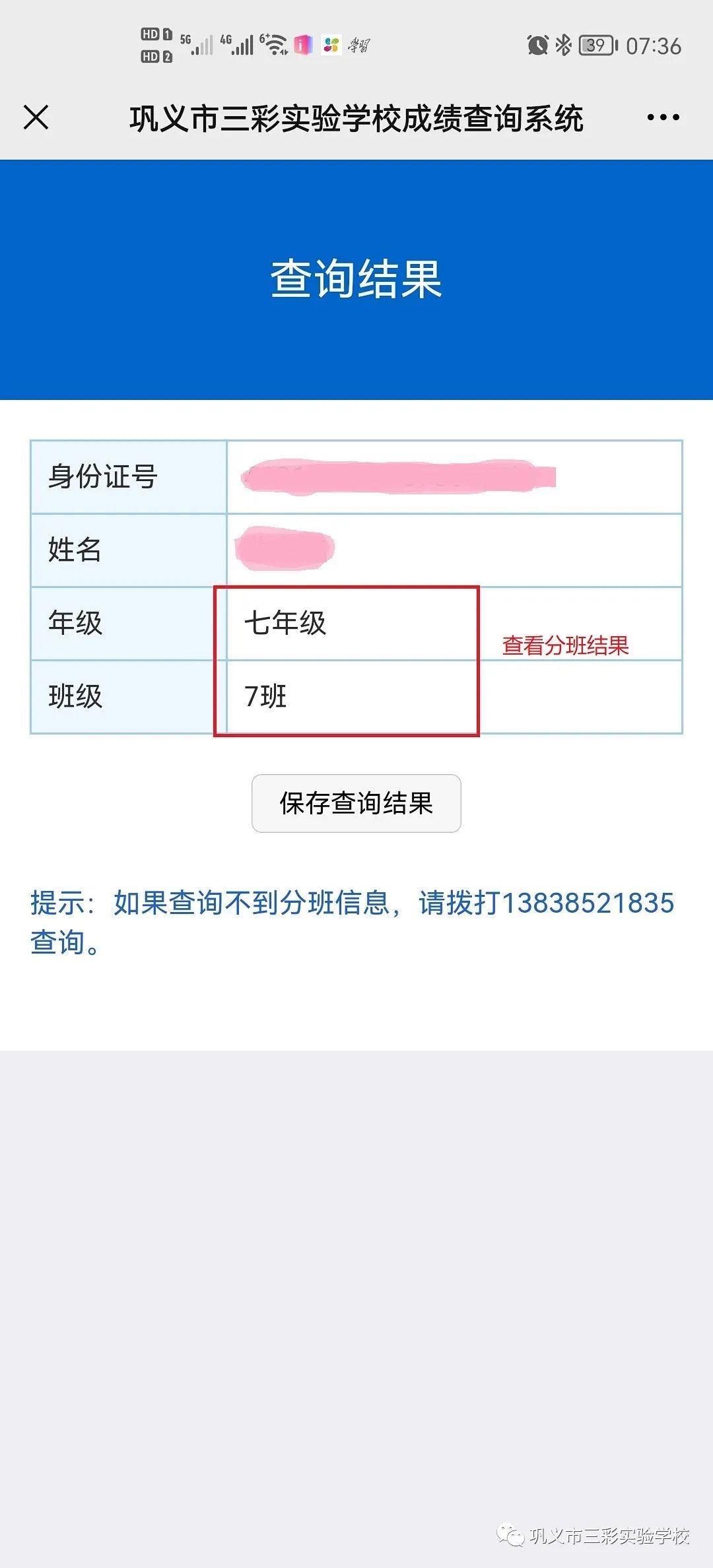Close the score query web page
Viewport: 713px width, 1568px height.
(36, 118)
